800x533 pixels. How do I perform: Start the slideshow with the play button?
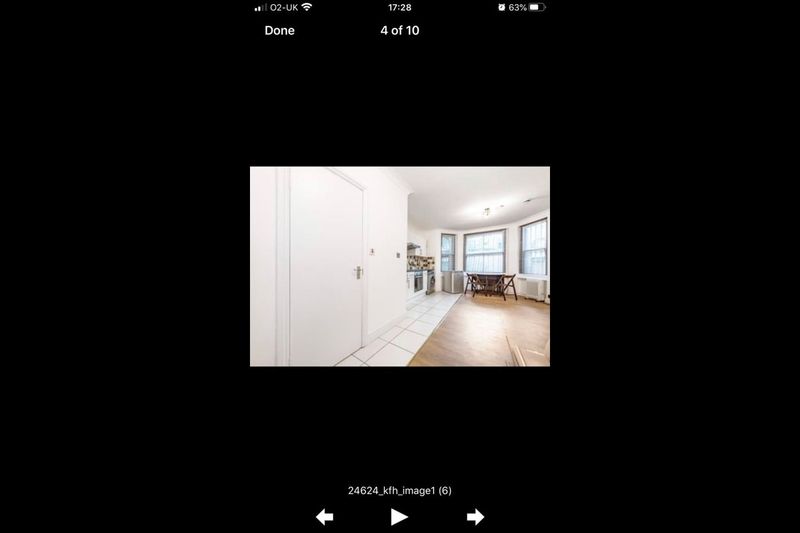[399, 517]
